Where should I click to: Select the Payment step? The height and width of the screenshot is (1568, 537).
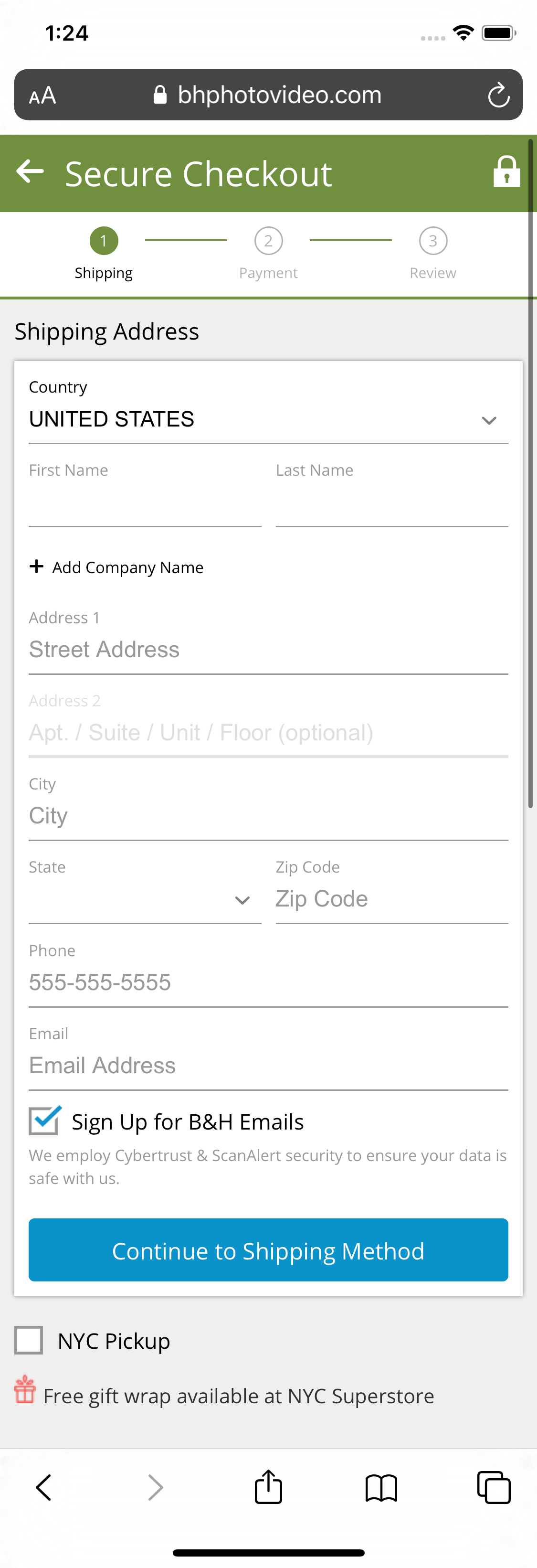coord(268,240)
